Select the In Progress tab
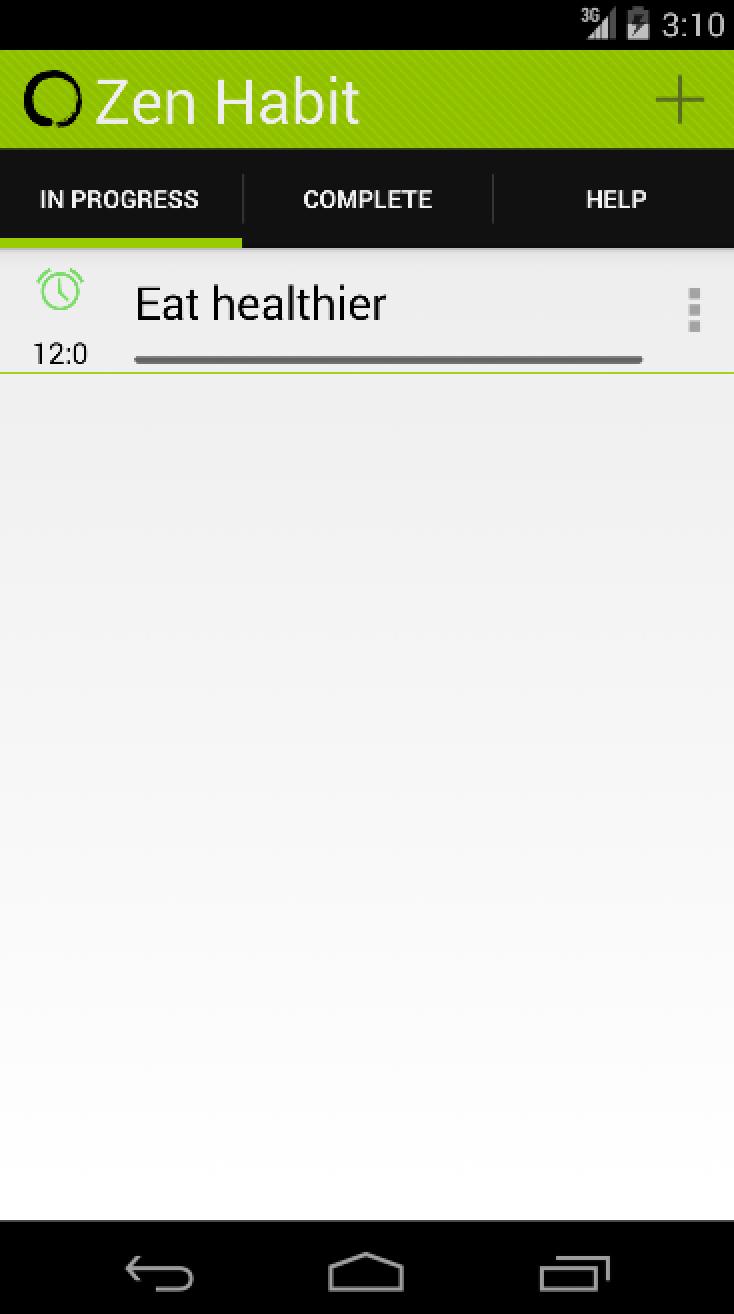 (x=119, y=199)
